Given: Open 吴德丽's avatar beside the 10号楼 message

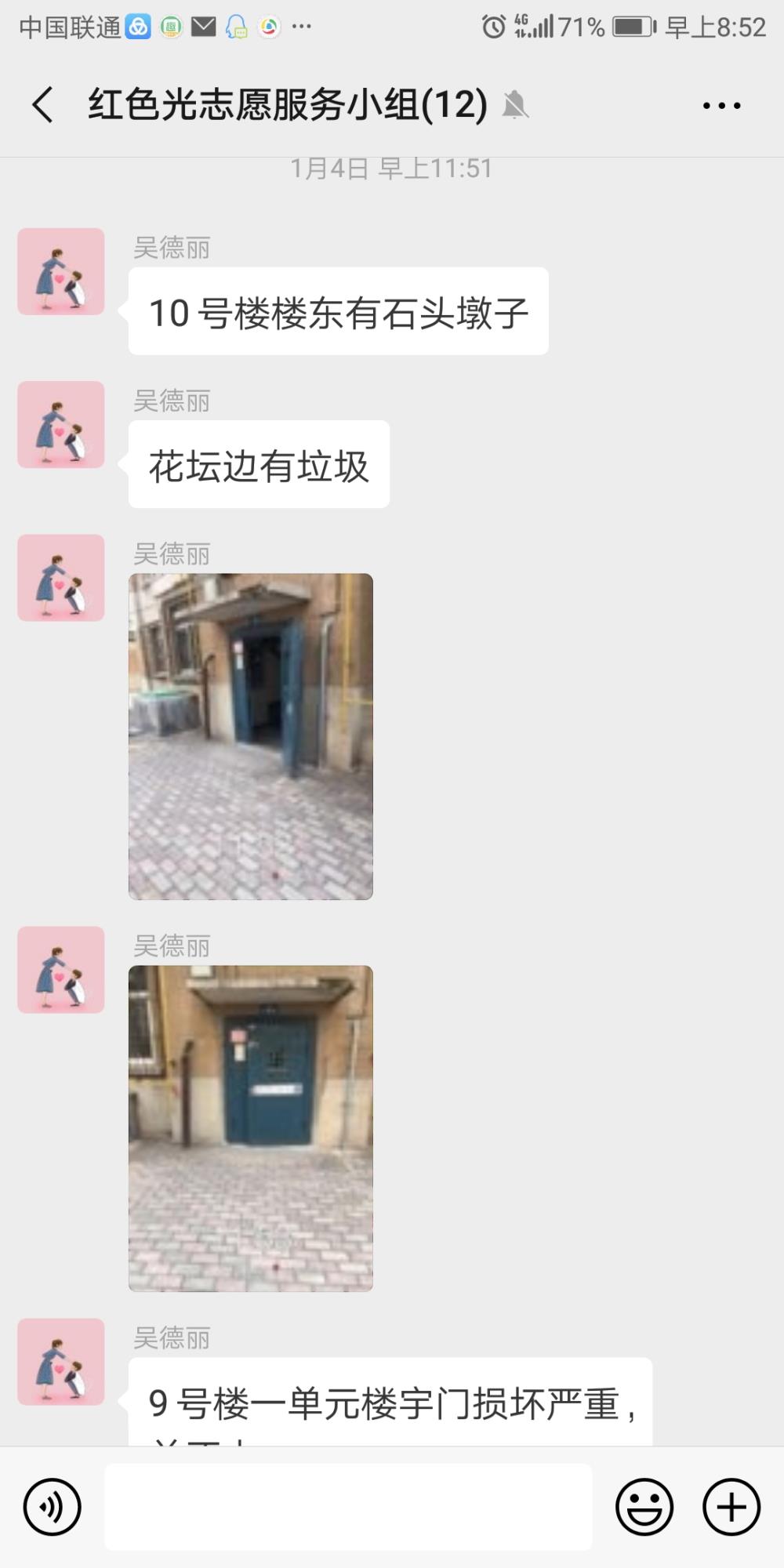Looking at the screenshot, I should (x=61, y=271).
